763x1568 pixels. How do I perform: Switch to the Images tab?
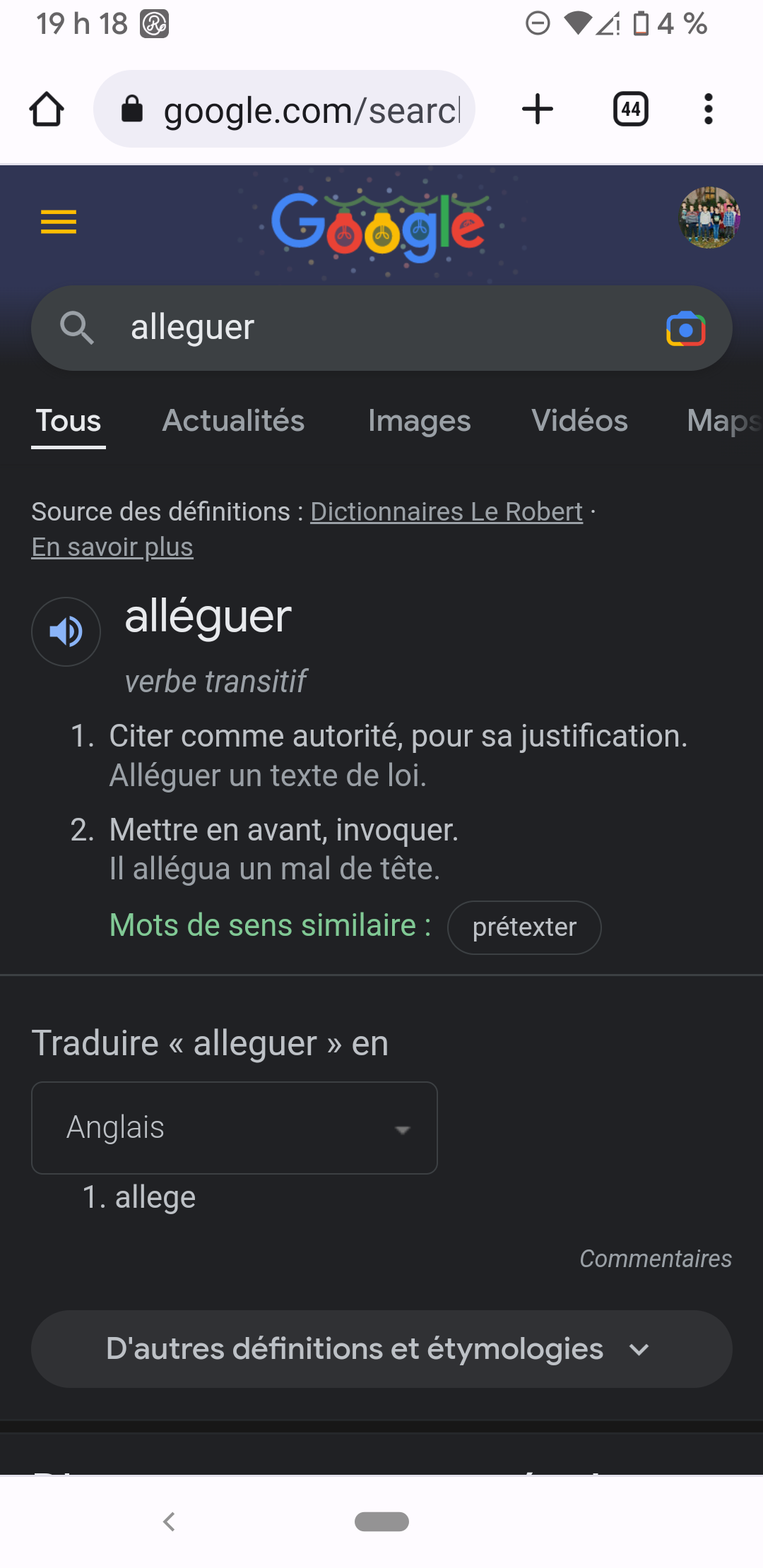coord(419,421)
